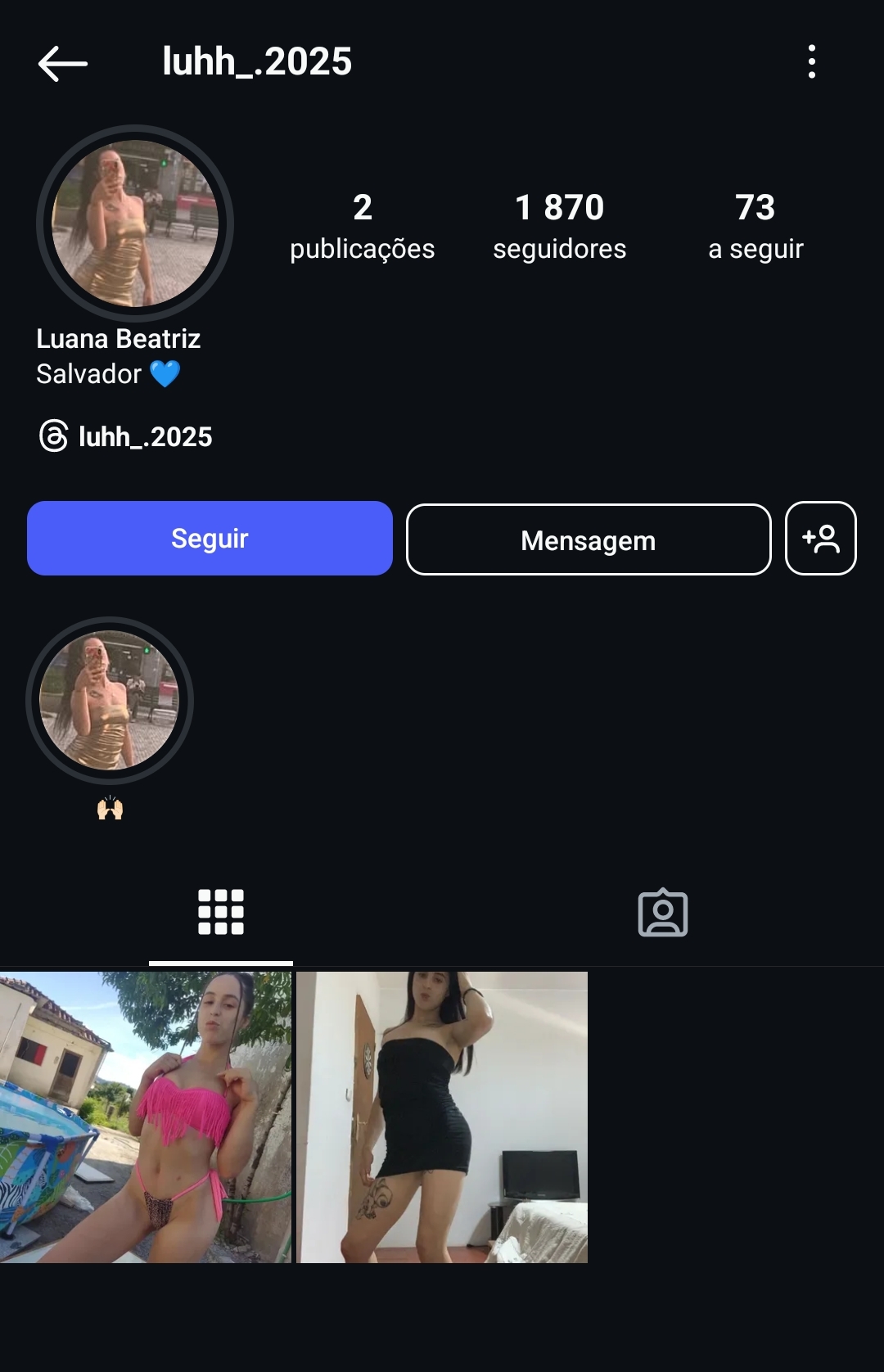This screenshot has height=1372, width=884.
Task: Go back using the arrow icon
Action: click(x=62, y=63)
